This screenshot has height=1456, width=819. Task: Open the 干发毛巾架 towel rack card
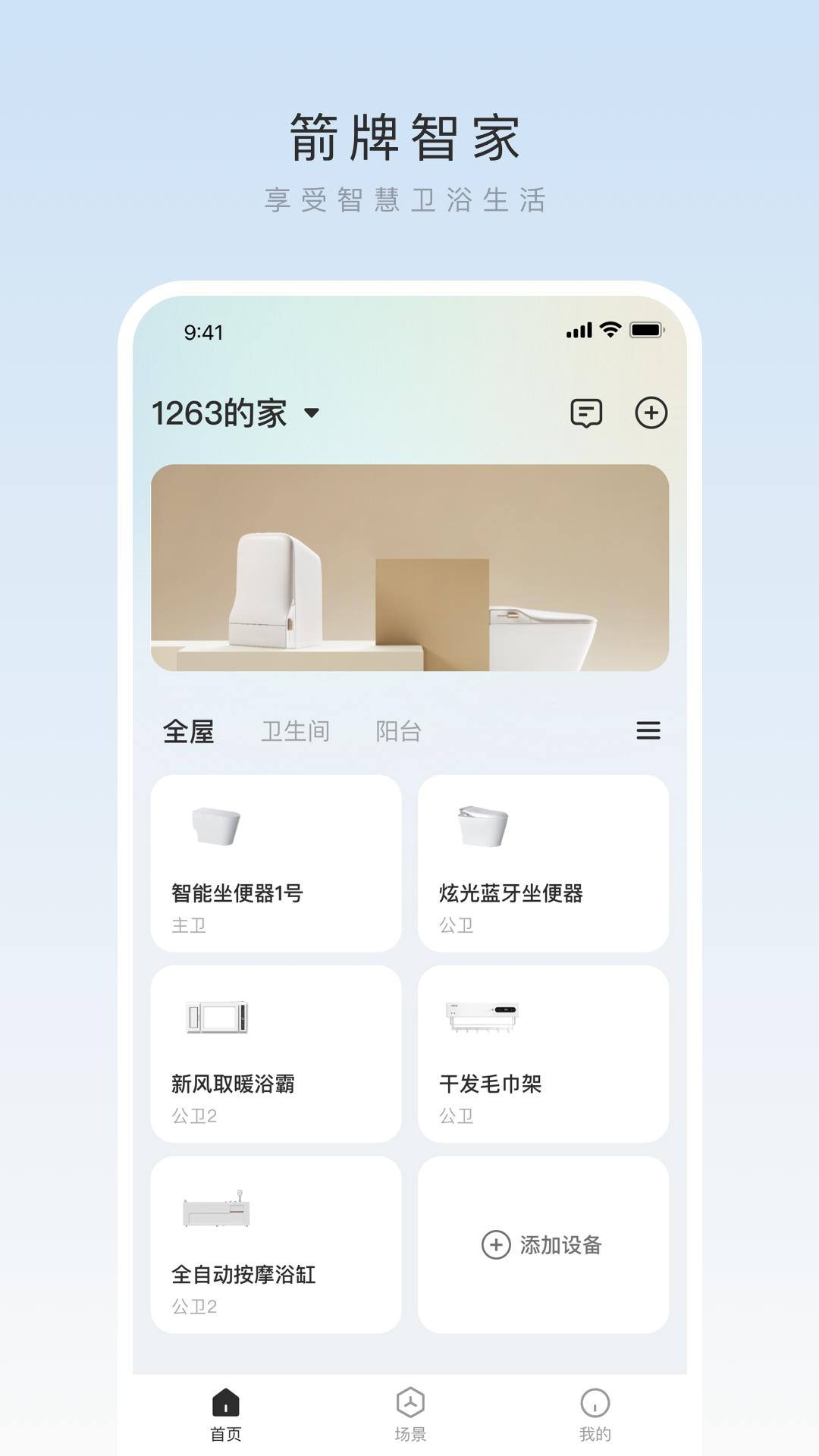544,1053
